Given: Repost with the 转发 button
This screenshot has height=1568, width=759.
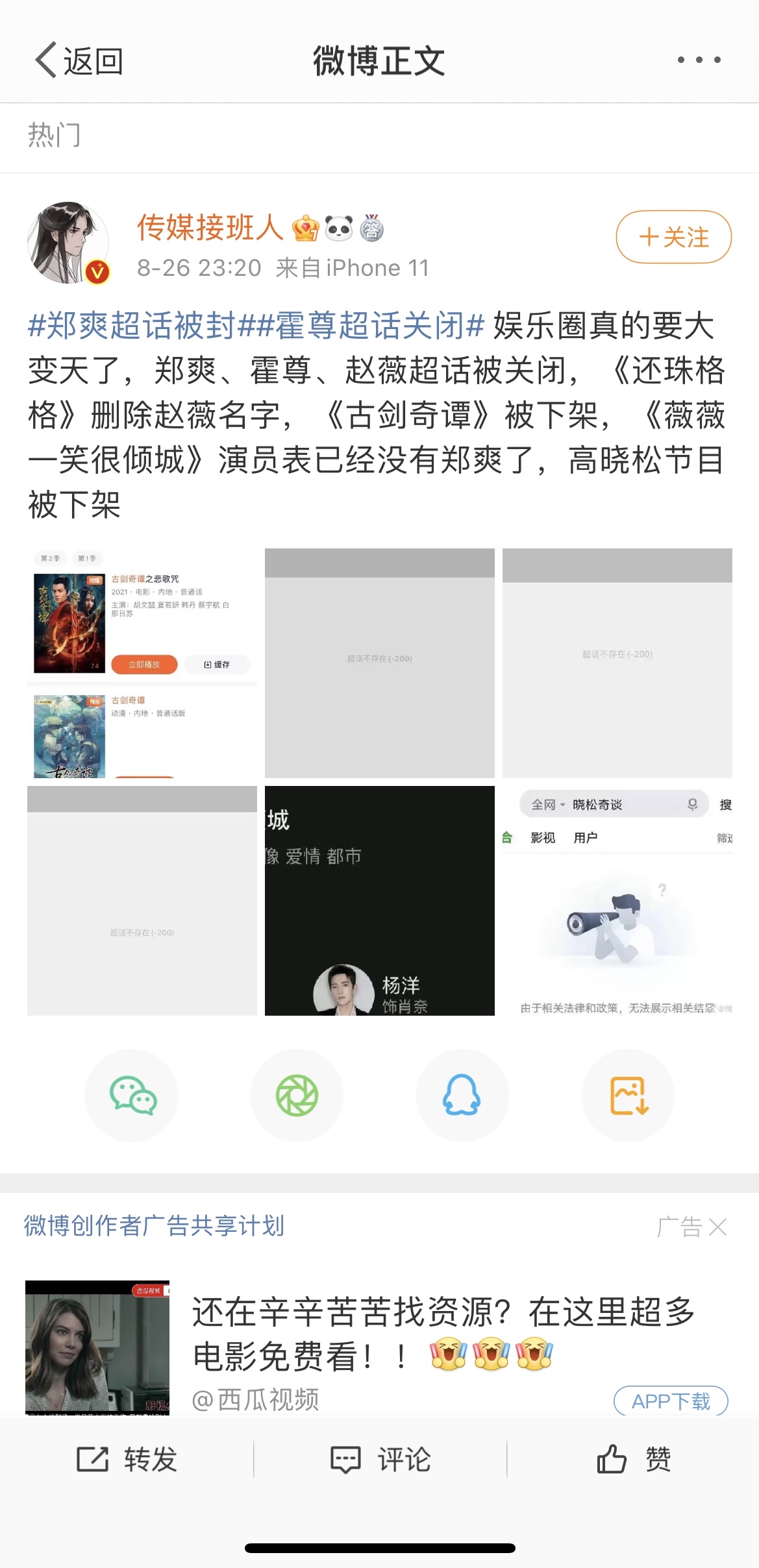Looking at the screenshot, I should point(127,1459).
